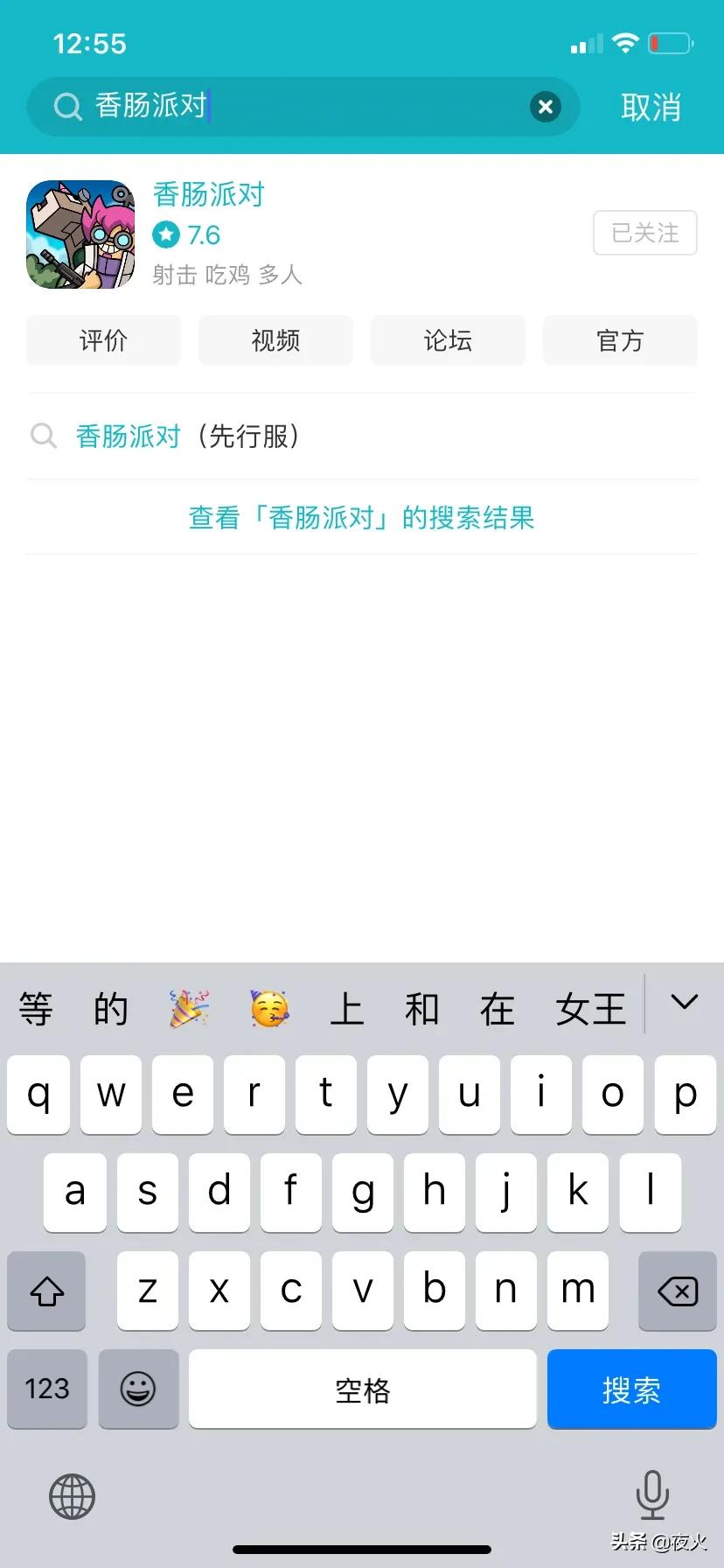724x1568 pixels.
Task: Select suggestion 香肠派对（先行服）
Action: coord(188,436)
